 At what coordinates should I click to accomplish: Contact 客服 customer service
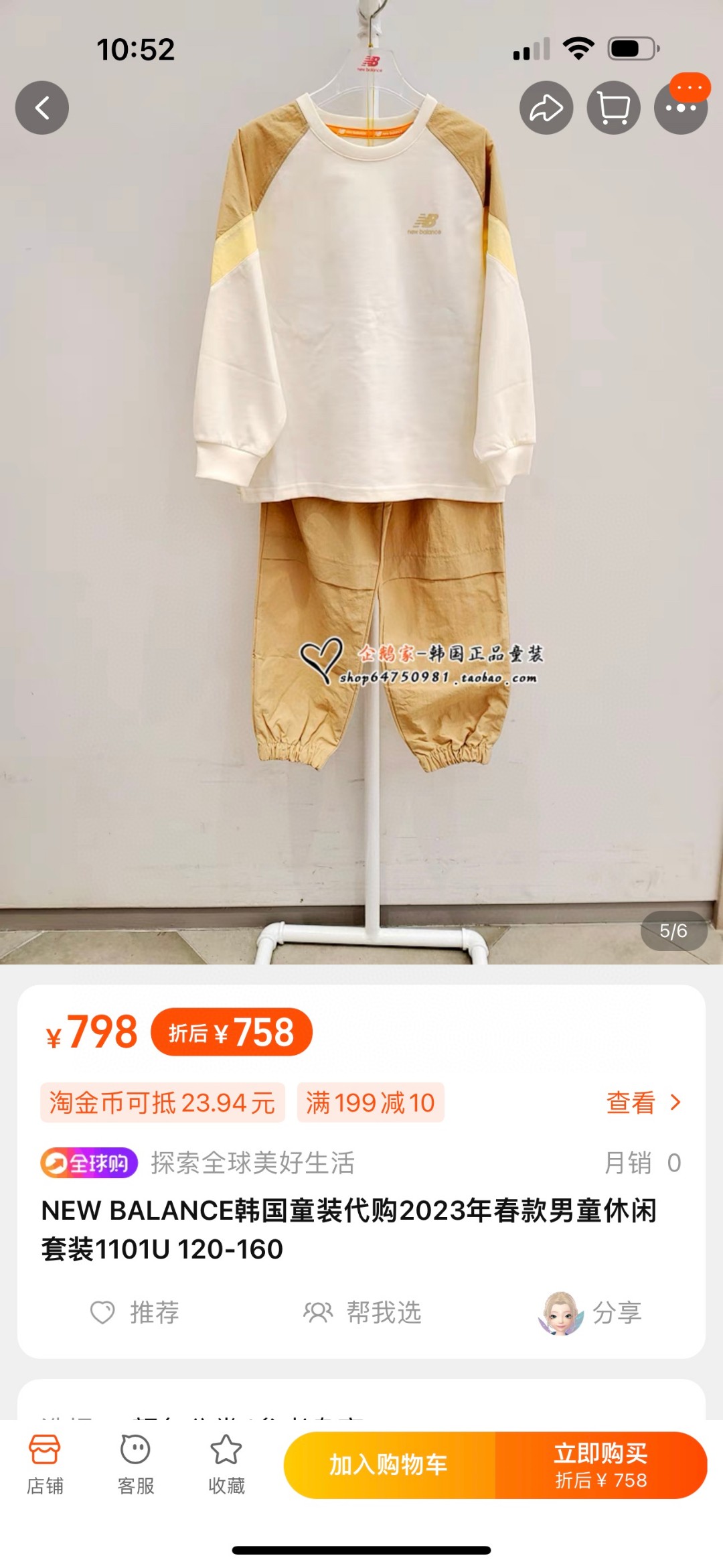coord(135,1465)
